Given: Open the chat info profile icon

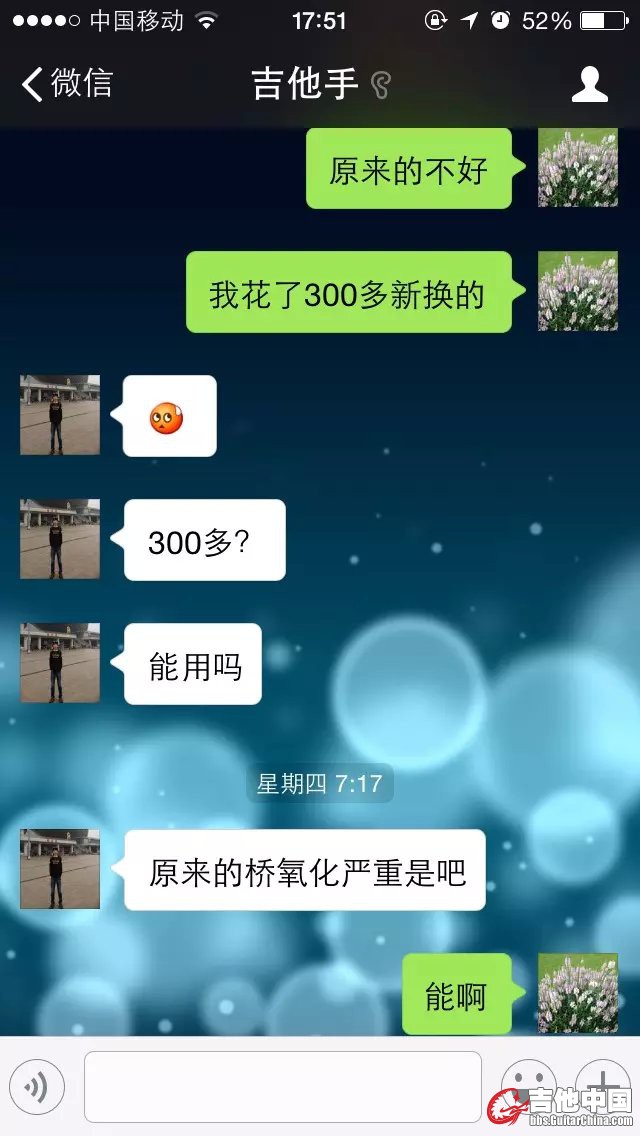Looking at the screenshot, I should click(590, 84).
